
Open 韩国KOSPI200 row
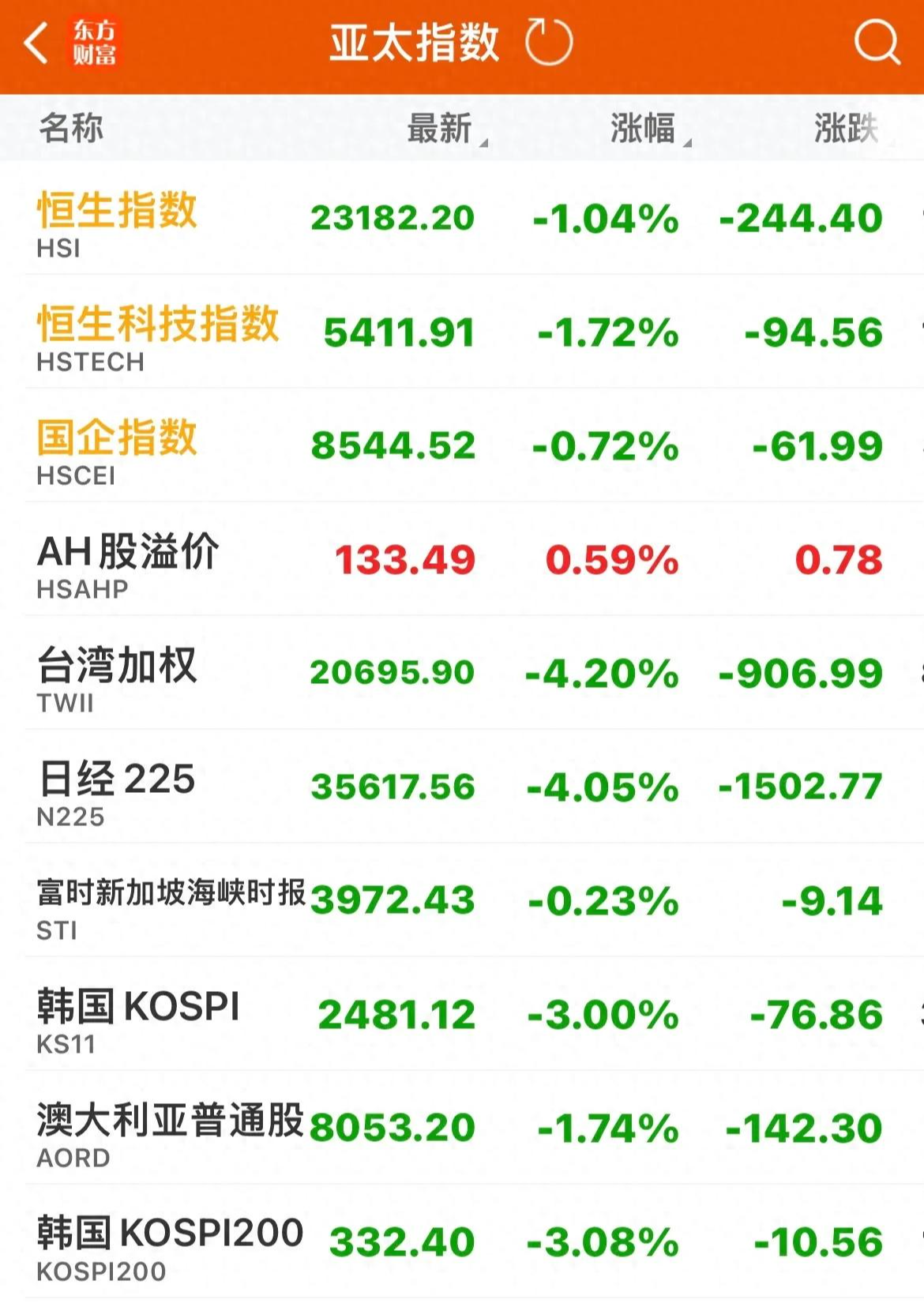(462, 1241)
